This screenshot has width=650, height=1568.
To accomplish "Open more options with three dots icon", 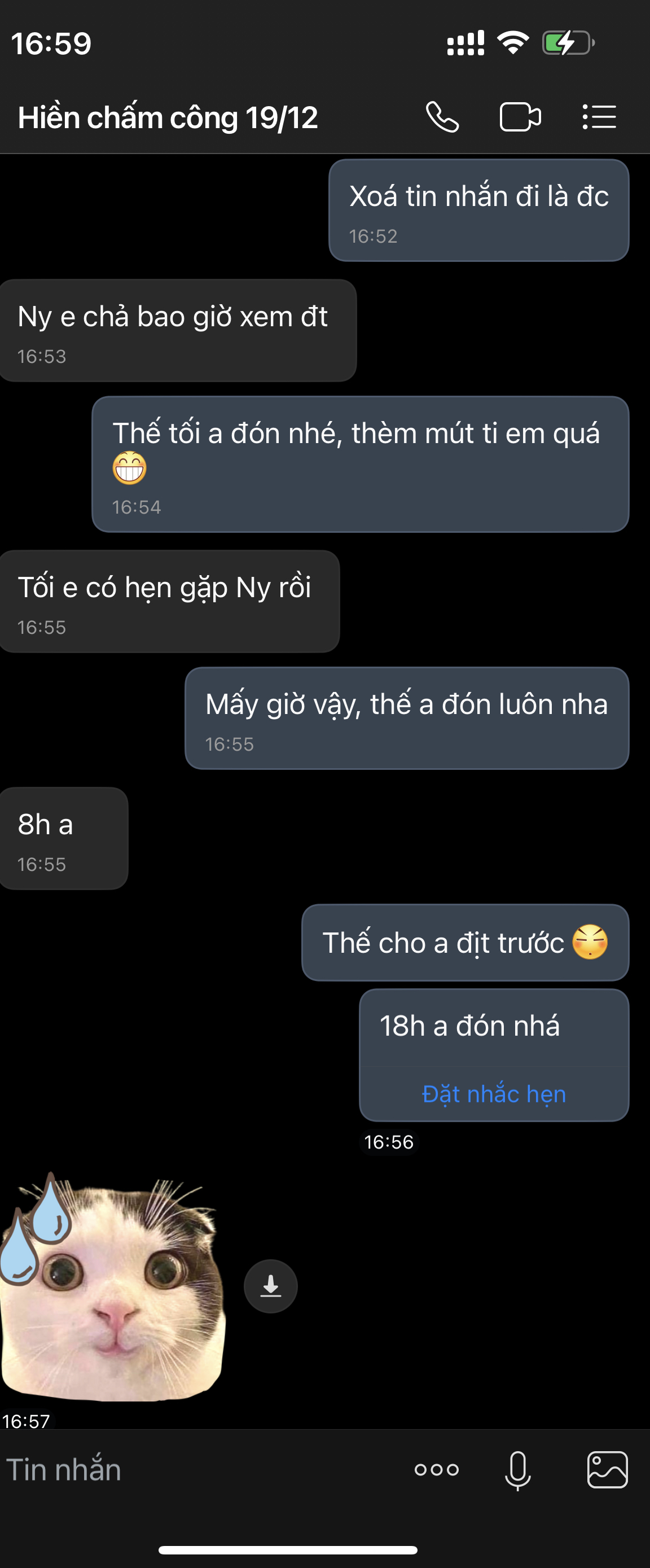I will tap(436, 1470).
